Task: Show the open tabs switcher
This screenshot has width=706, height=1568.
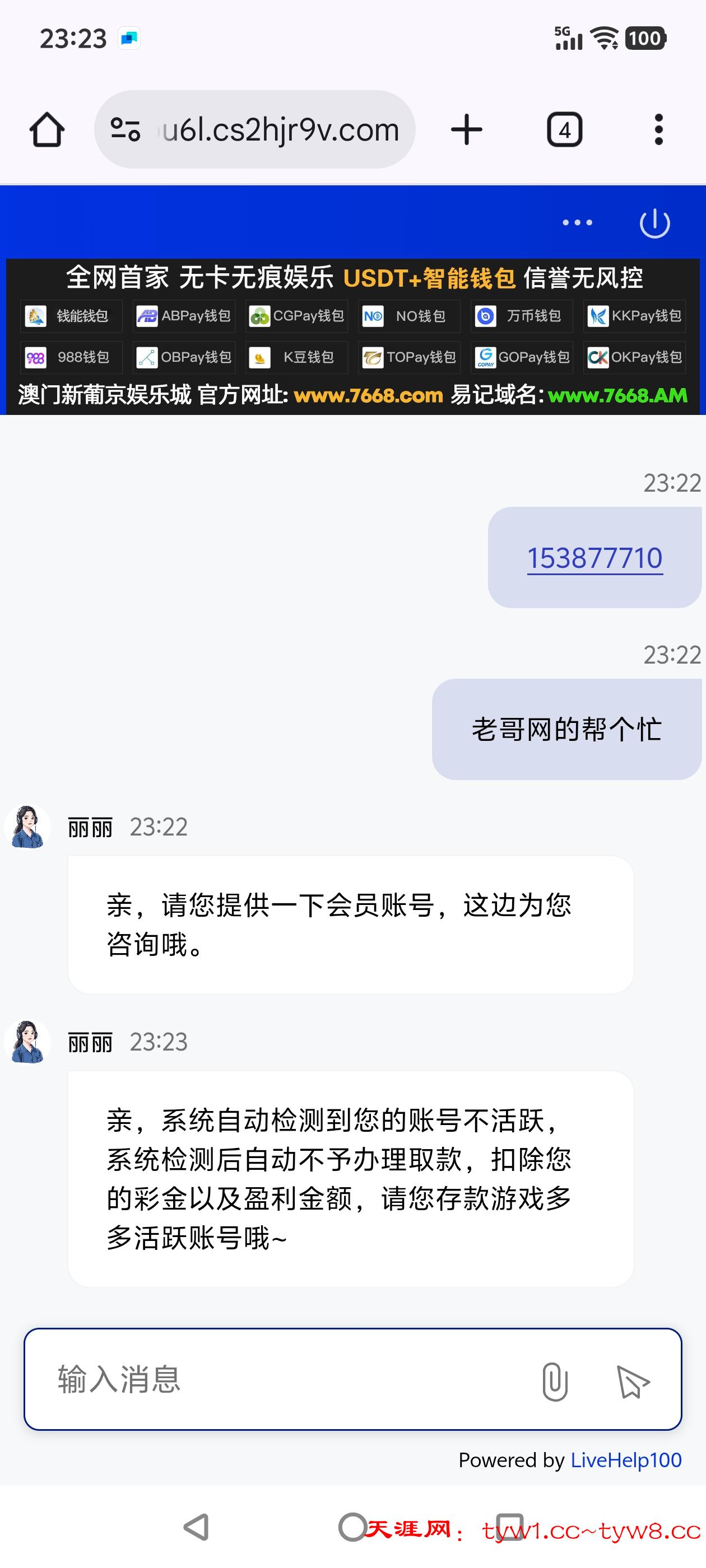Action: (564, 130)
